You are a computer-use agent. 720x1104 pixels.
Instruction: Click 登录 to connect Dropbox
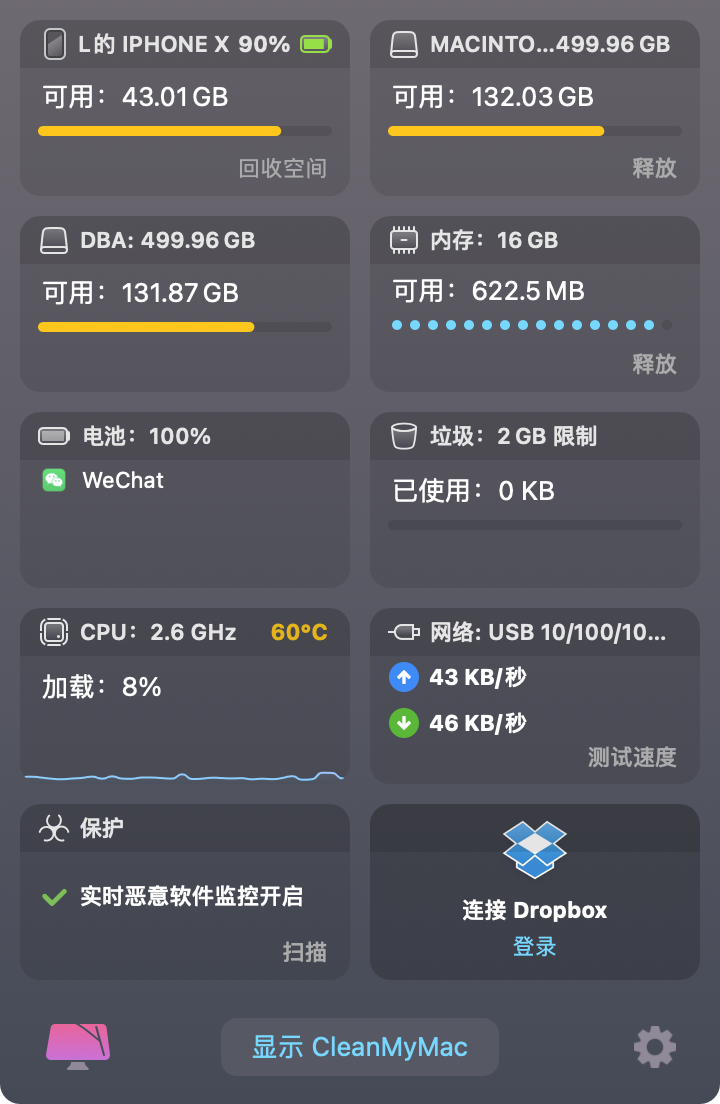pos(534,944)
